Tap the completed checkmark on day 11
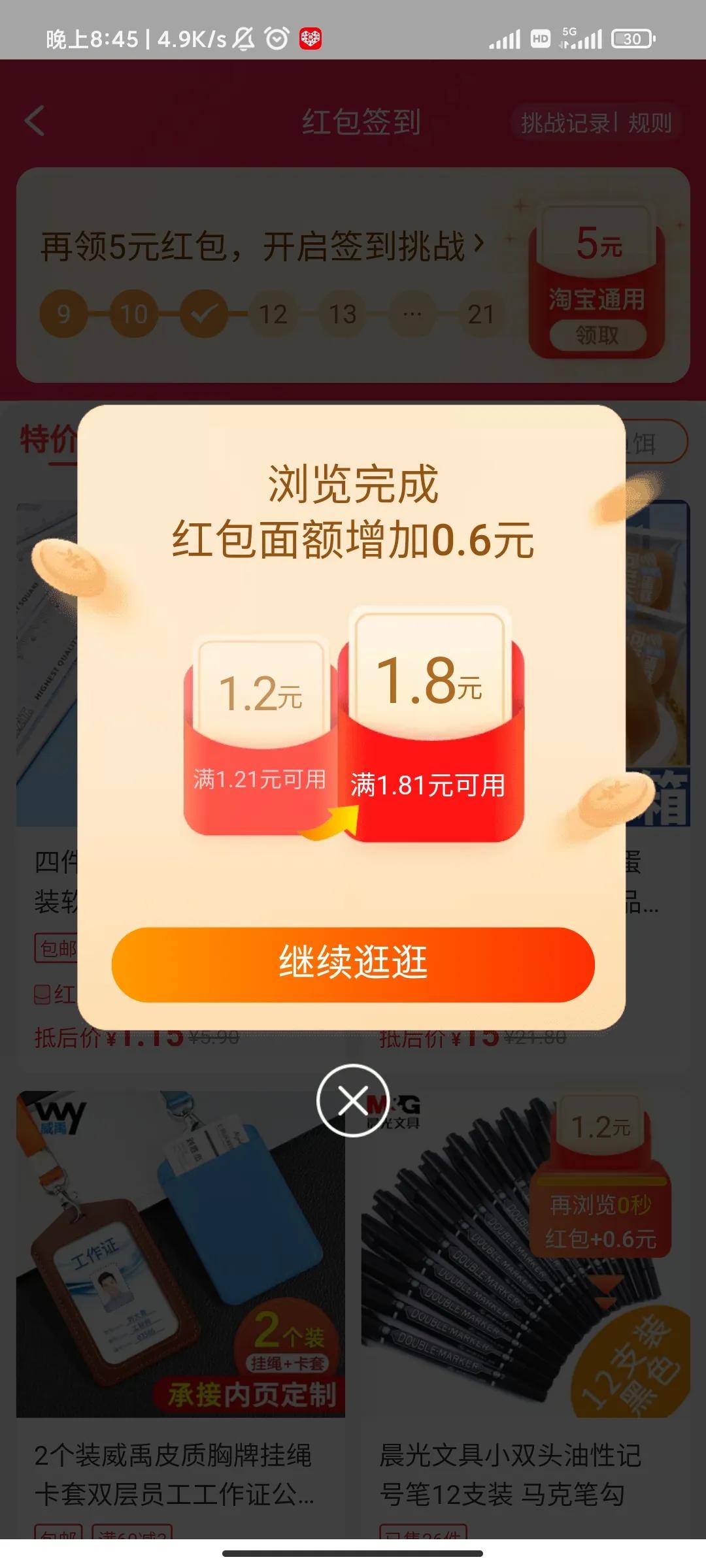Viewport: 706px width, 1568px height. (x=203, y=312)
